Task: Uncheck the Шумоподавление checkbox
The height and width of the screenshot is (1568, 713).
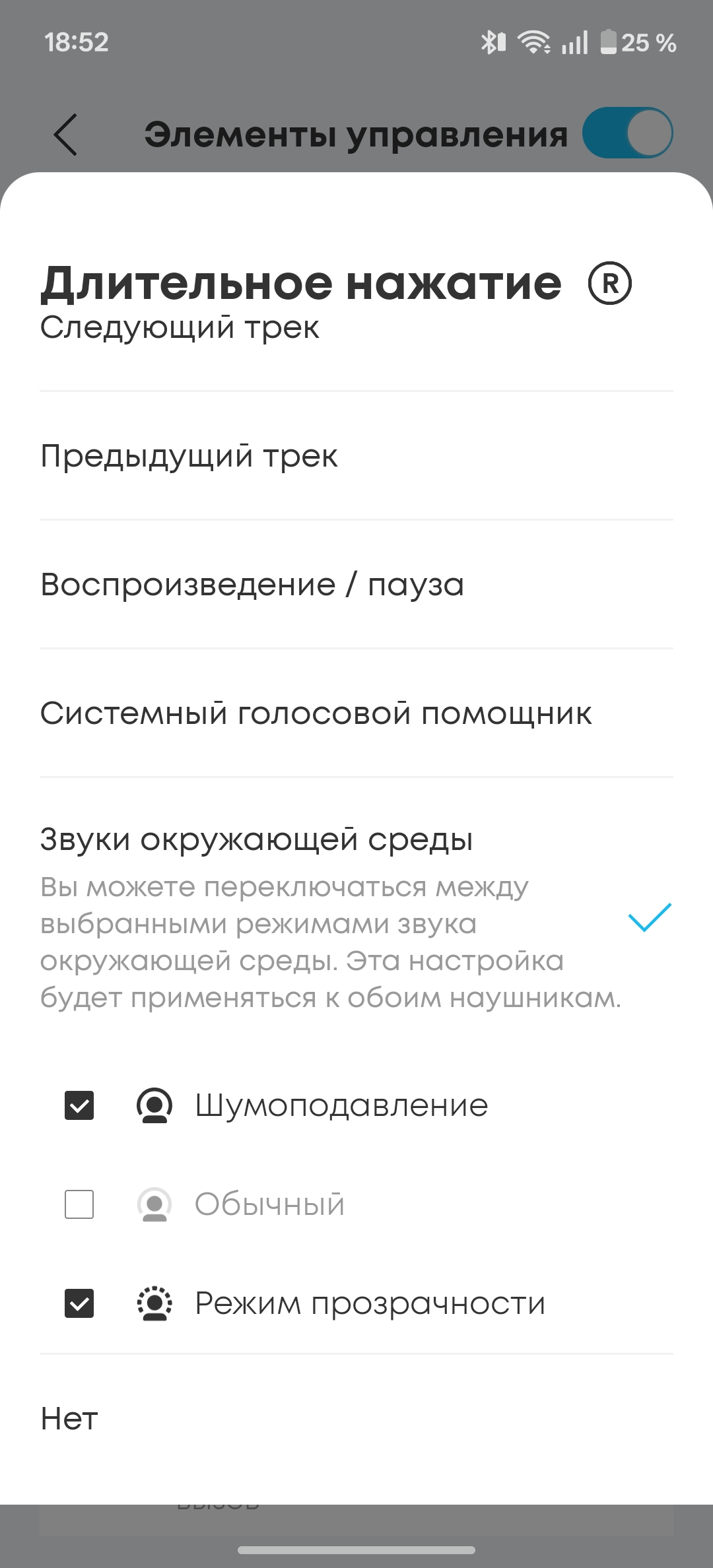Action: pyautogui.click(x=79, y=1105)
